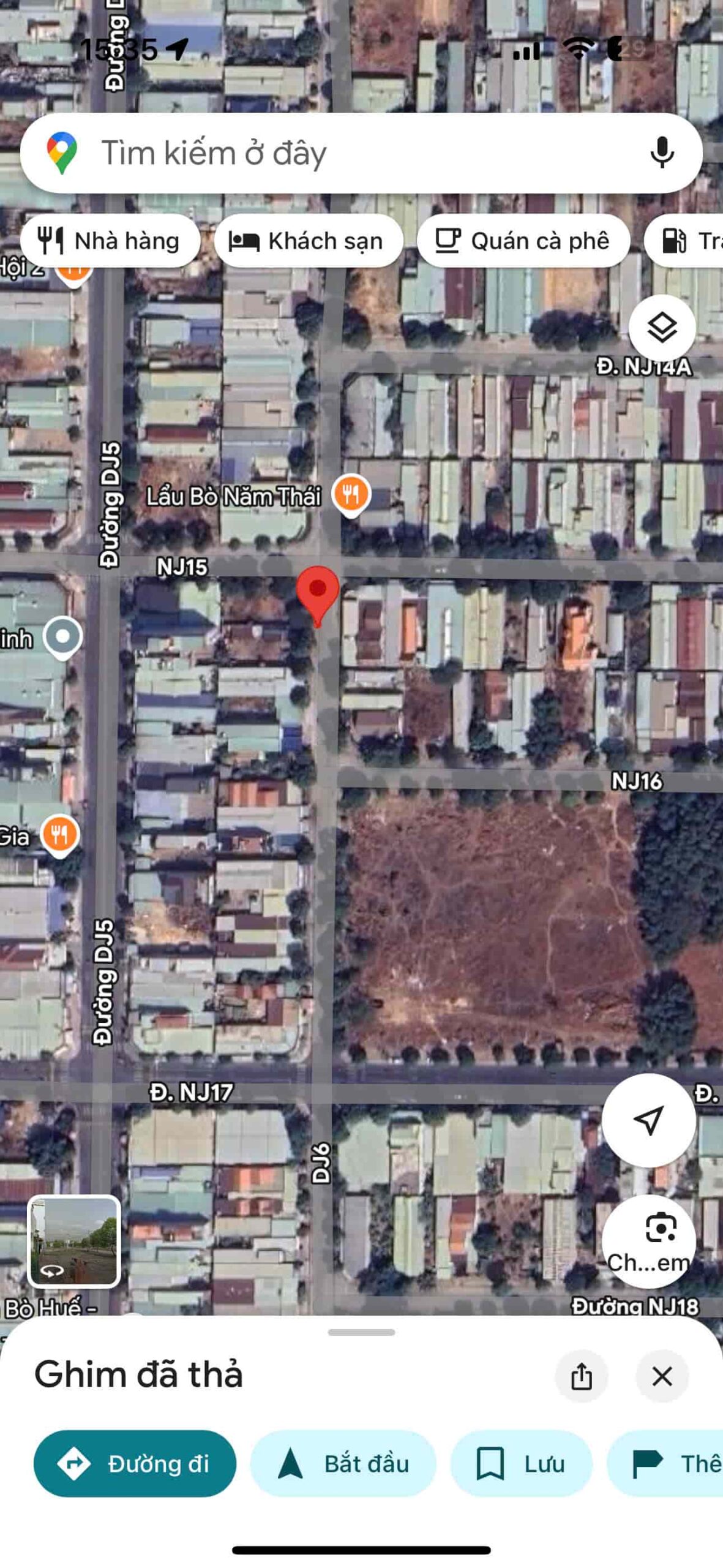The height and width of the screenshot is (1568, 723).
Task: Share the dropped pin
Action: coord(581,1376)
